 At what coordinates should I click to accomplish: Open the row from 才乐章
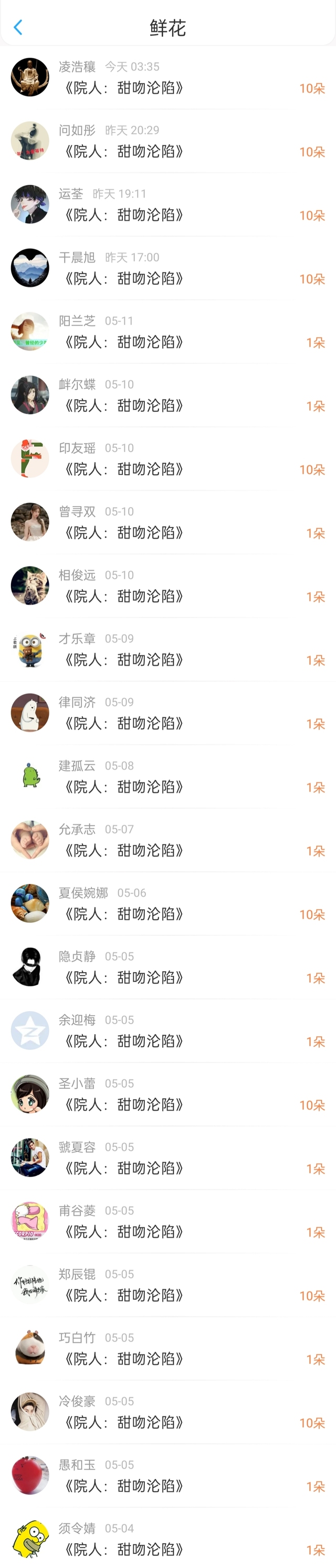click(x=168, y=649)
